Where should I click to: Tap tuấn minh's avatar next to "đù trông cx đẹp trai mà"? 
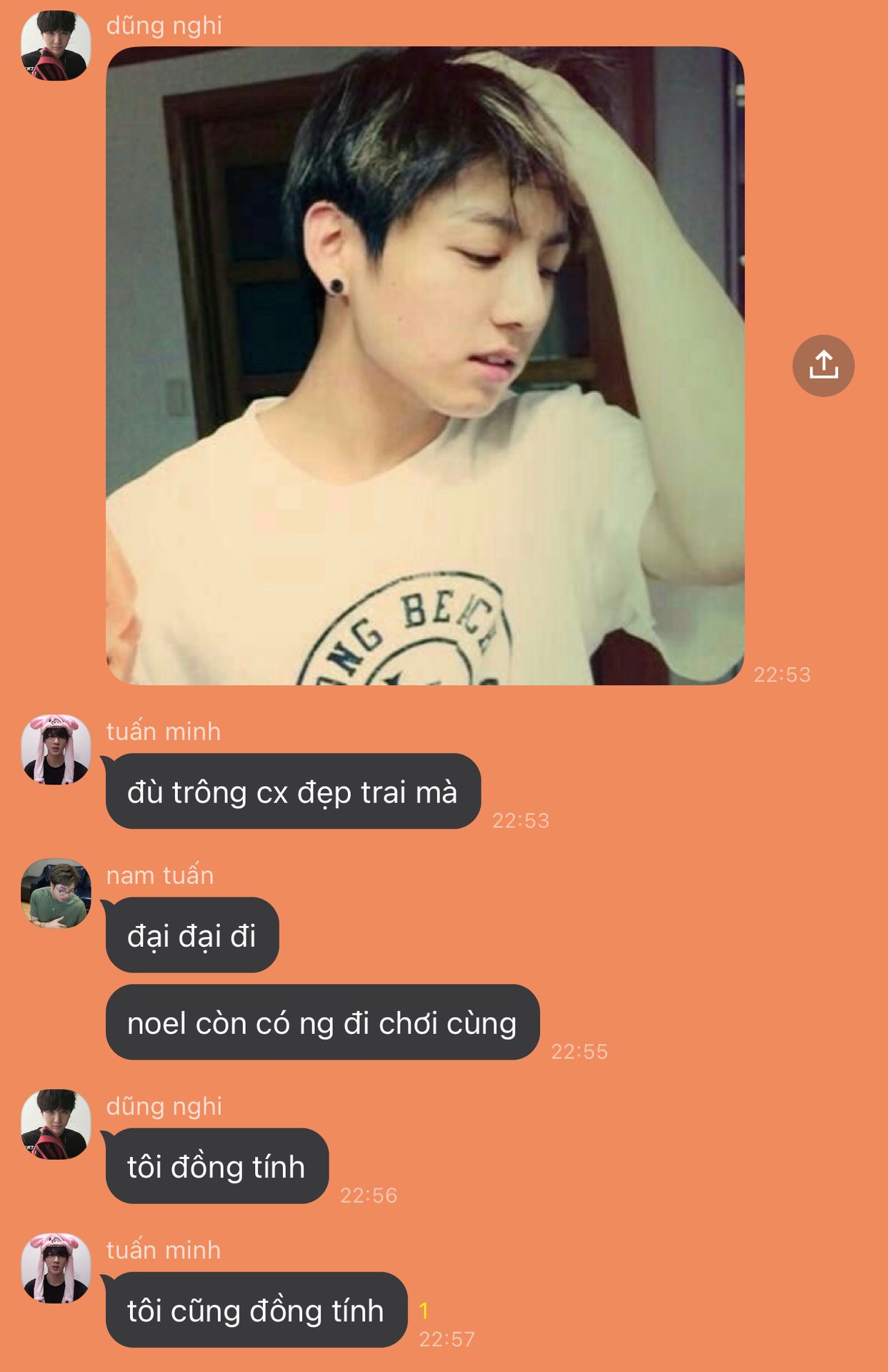pyautogui.click(x=56, y=750)
